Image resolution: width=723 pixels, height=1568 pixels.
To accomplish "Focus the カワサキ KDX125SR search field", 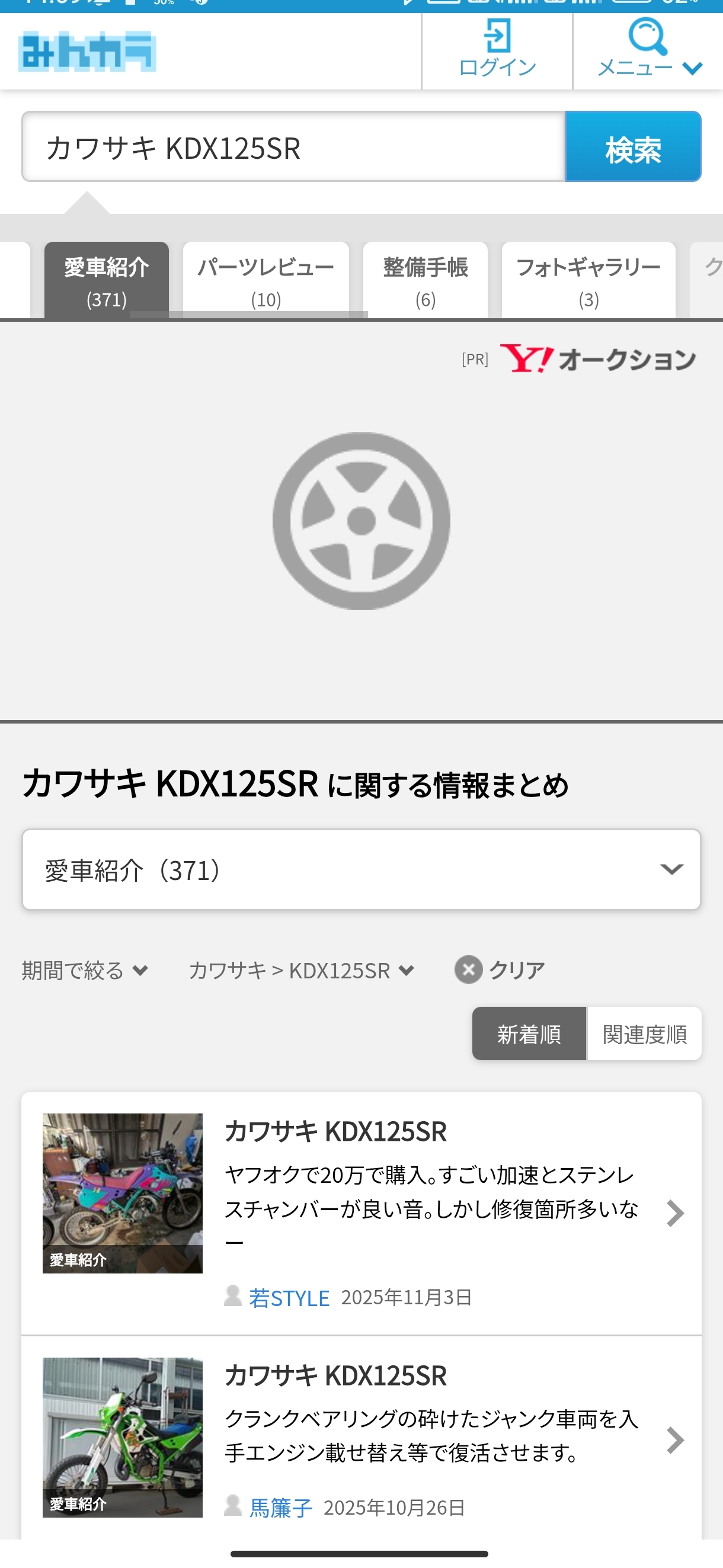I will [x=293, y=147].
